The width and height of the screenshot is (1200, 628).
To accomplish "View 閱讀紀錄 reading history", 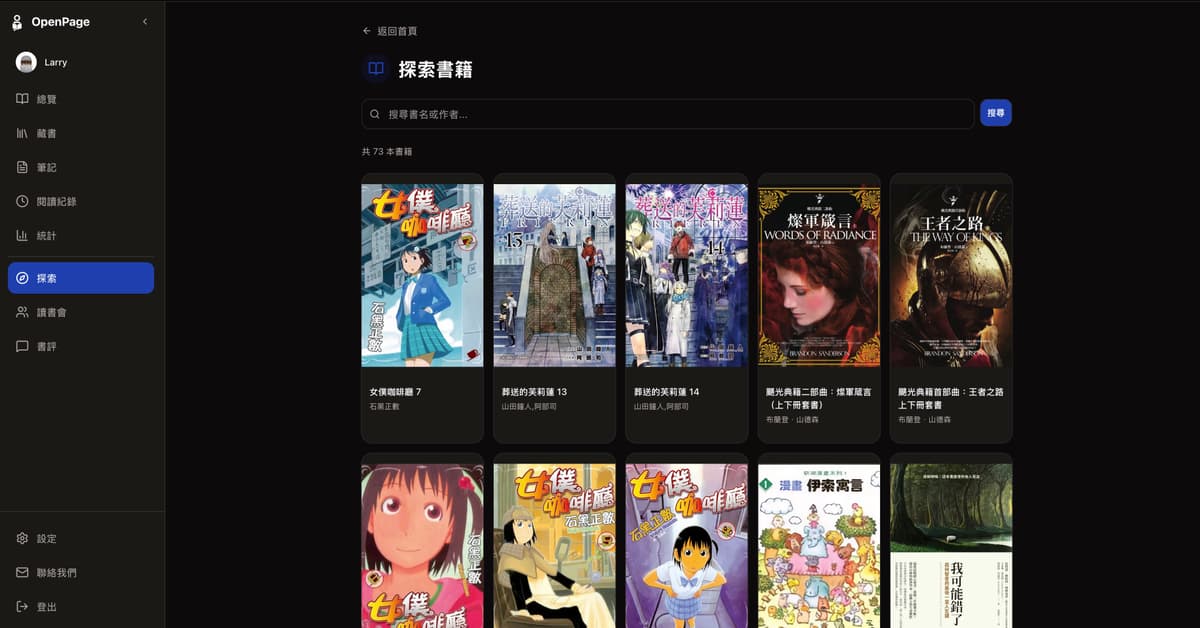I will tap(56, 201).
